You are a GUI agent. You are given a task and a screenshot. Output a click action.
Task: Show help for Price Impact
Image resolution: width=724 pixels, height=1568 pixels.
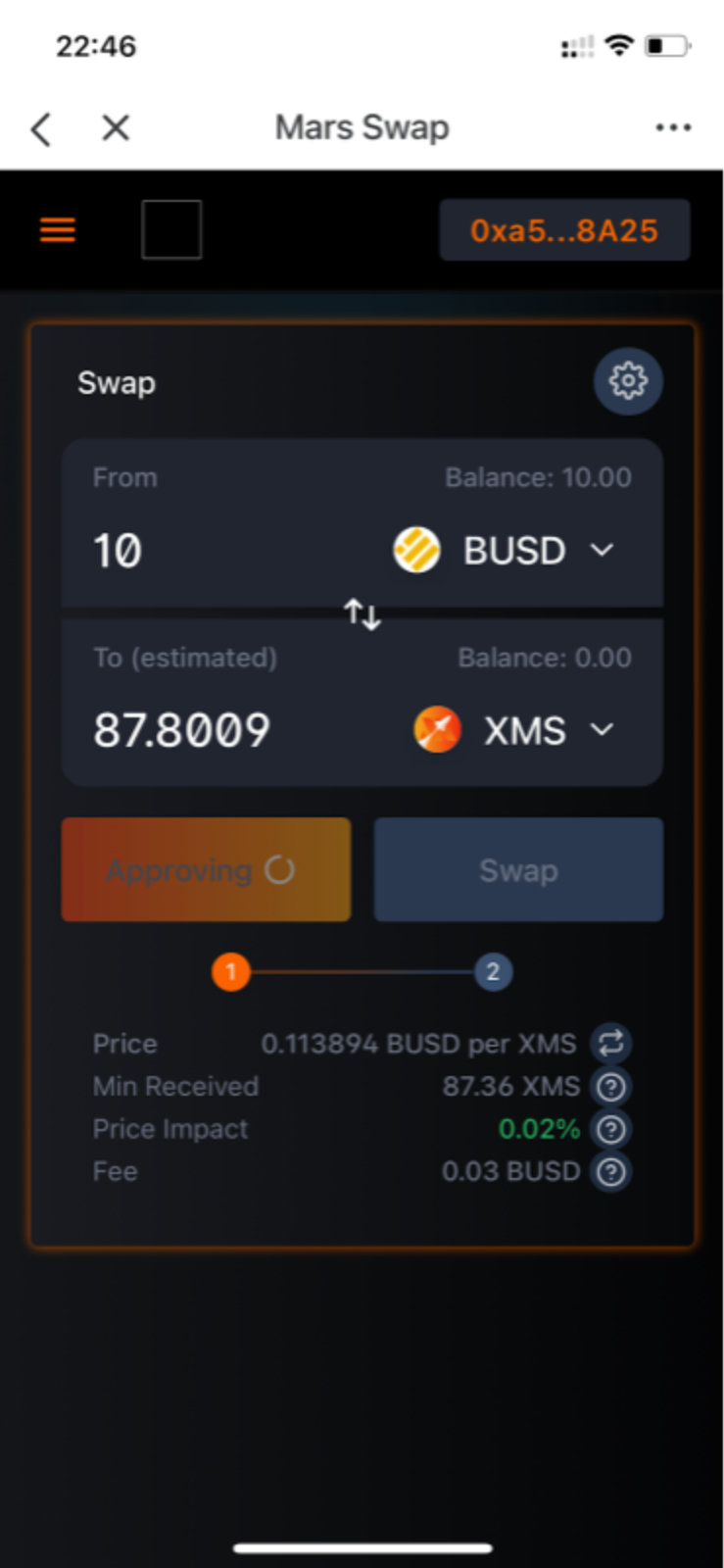click(x=611, y=1129)
